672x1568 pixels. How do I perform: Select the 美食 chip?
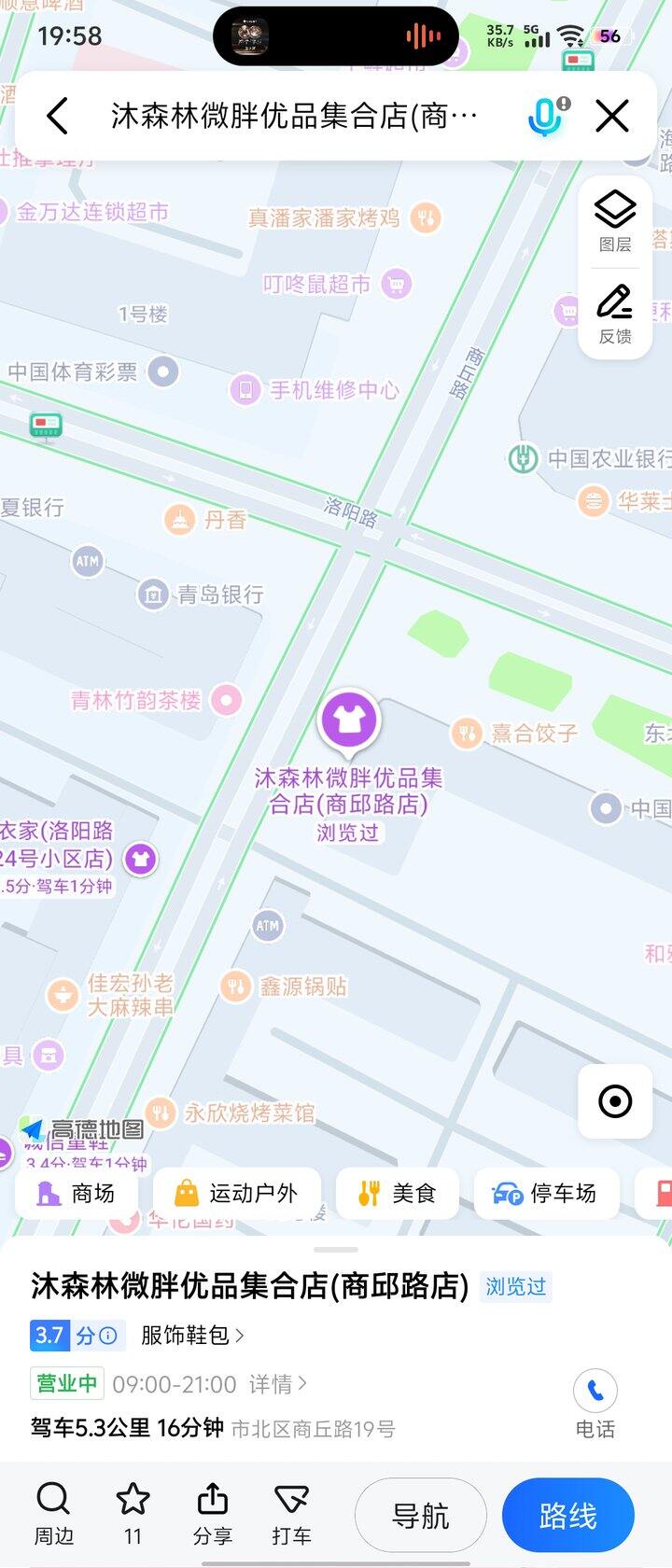[x=398, y=1193]
